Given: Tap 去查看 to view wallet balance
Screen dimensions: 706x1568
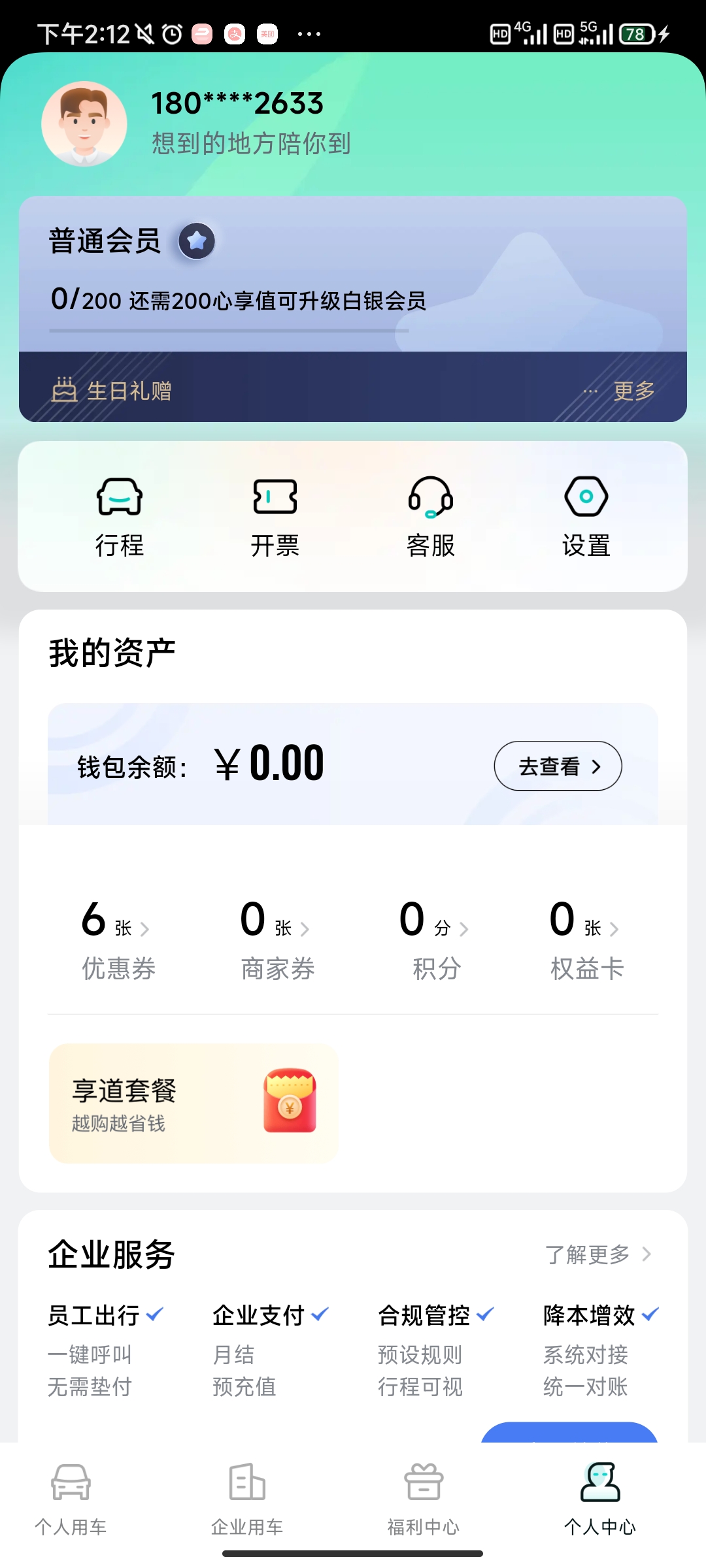Looking at the screenshot, I should point(558,766).
